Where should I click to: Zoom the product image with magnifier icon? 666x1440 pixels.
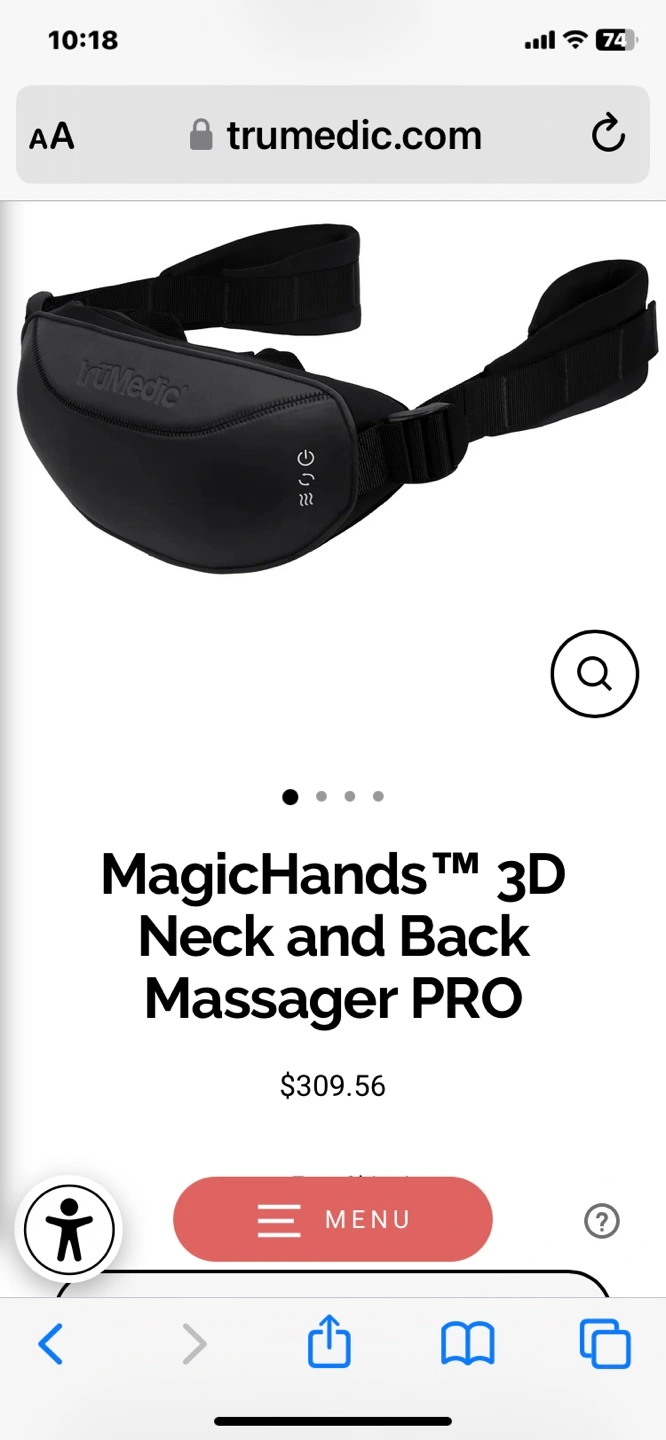595,674
